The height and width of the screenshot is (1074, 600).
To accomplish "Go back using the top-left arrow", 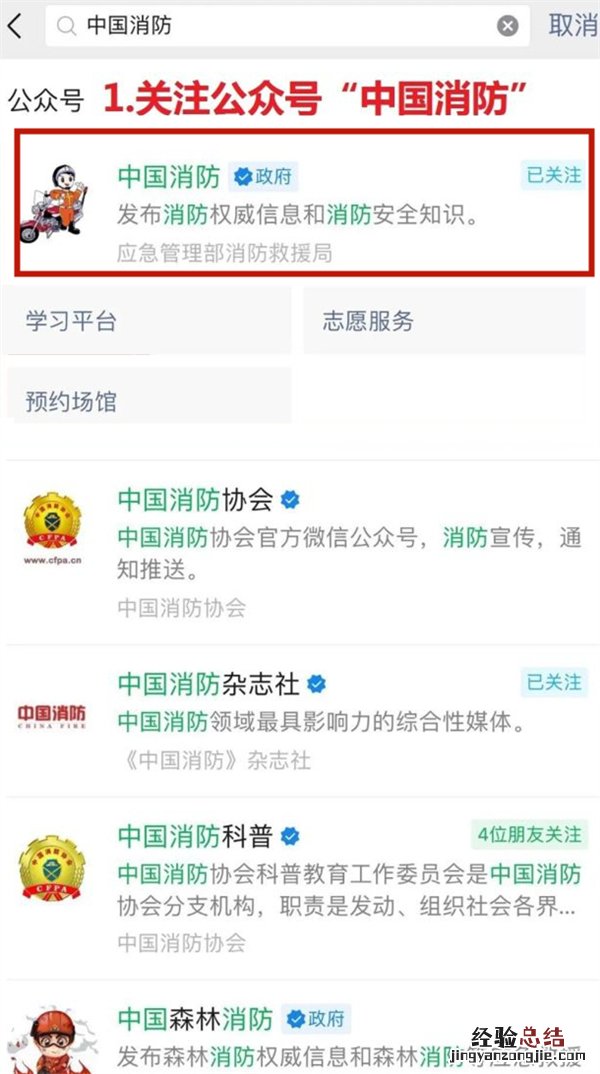I will click(x=15, y=26).
